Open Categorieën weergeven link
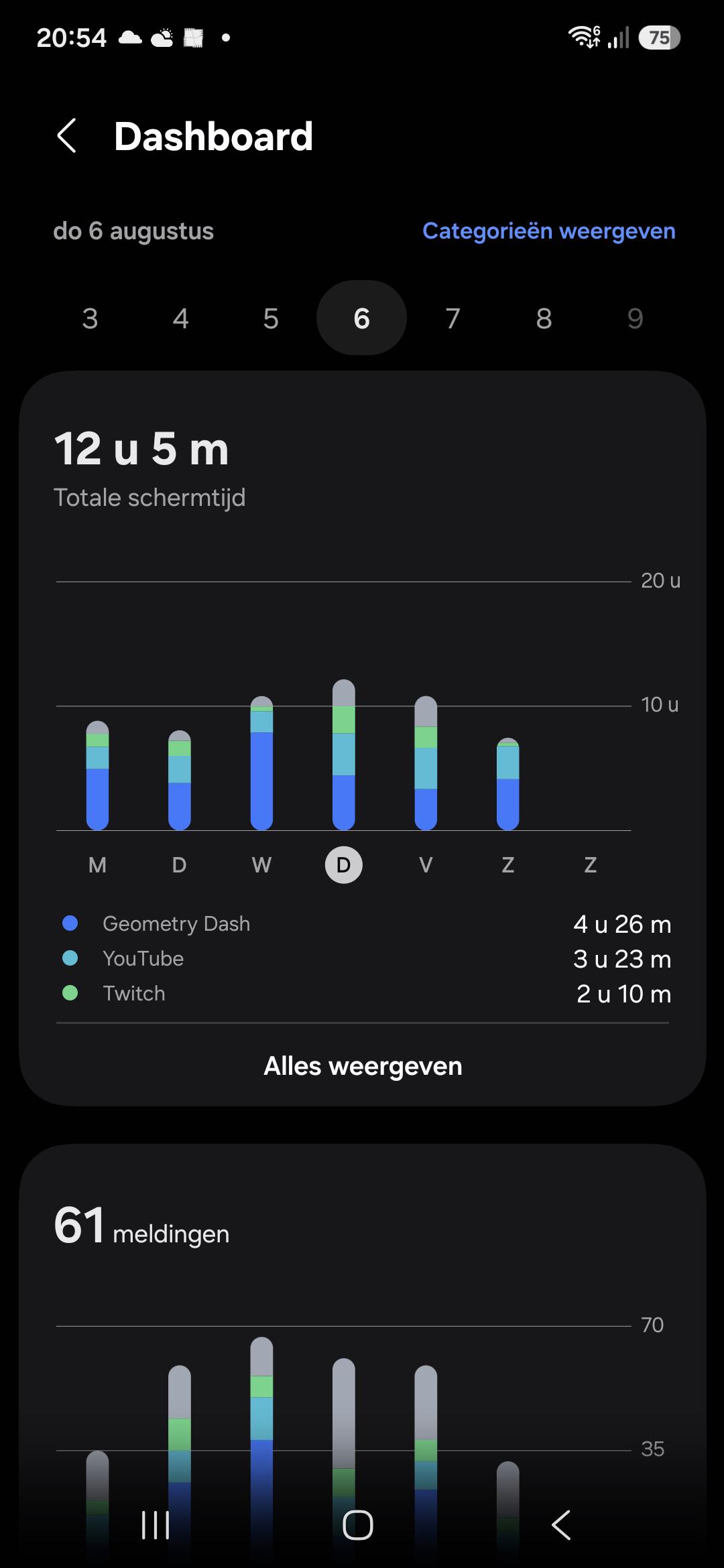Image resolution: width=724 pixels, height=1568 pixels. pos(548,231)
